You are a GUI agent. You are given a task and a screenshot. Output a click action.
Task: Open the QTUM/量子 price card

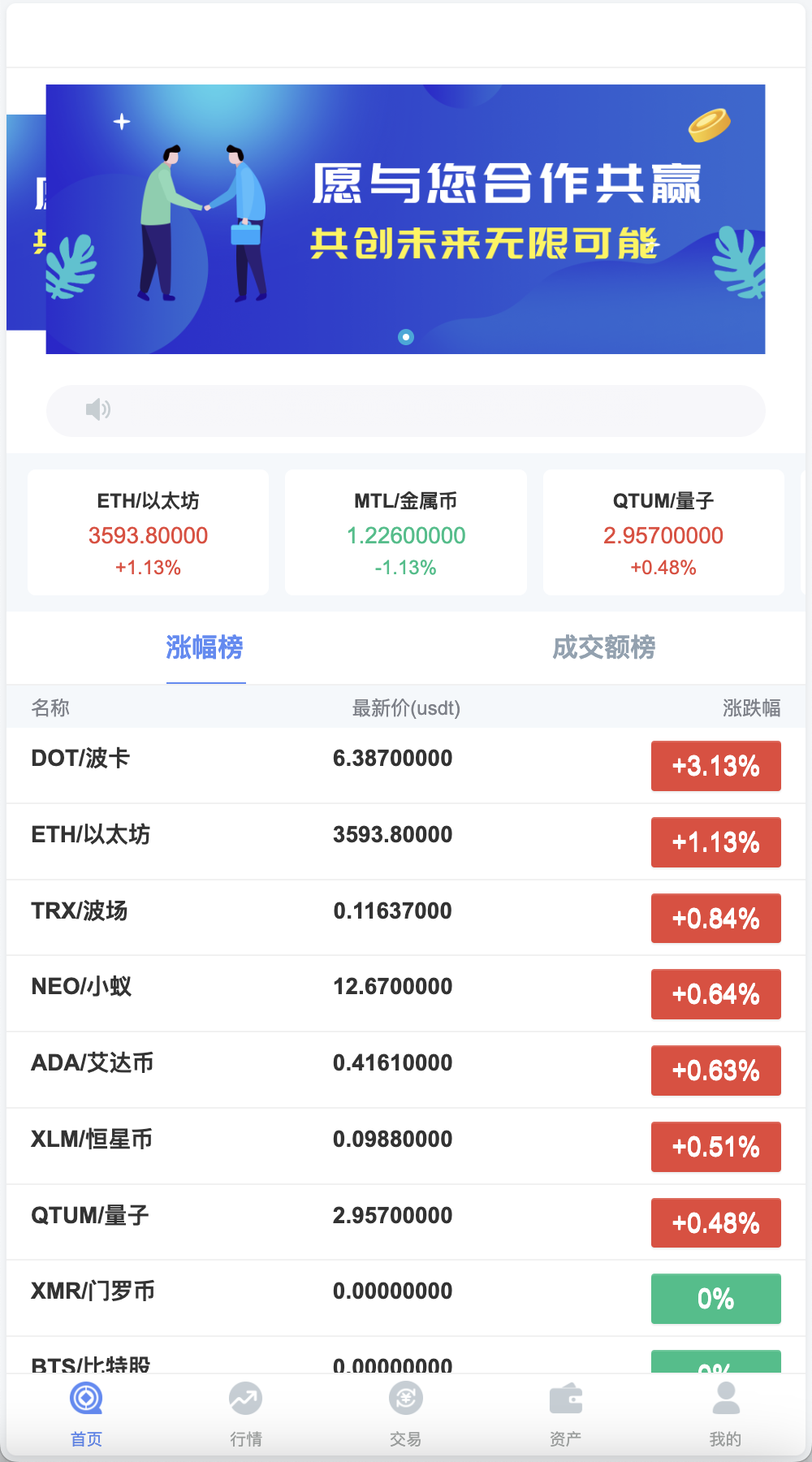[x=663, y=532]
